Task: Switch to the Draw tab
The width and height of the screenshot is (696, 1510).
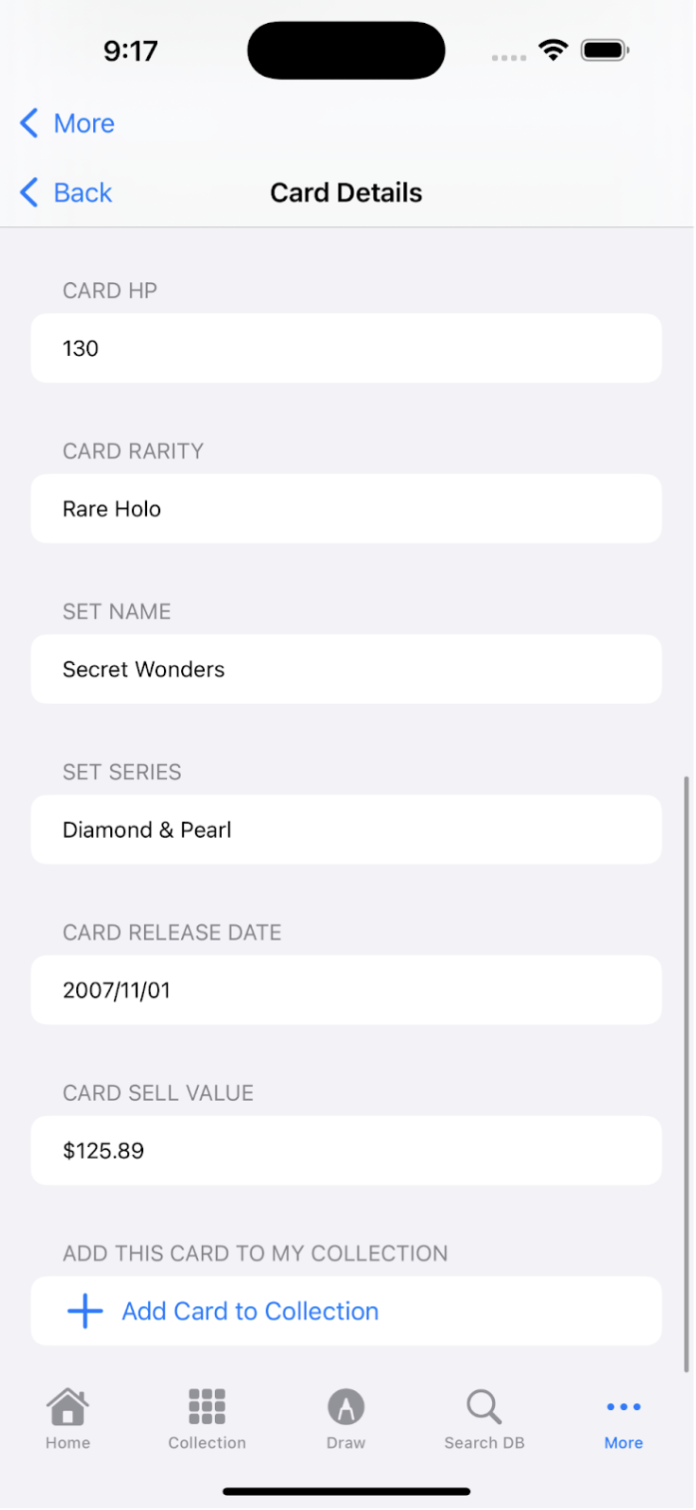Action: coord(346,1419)
